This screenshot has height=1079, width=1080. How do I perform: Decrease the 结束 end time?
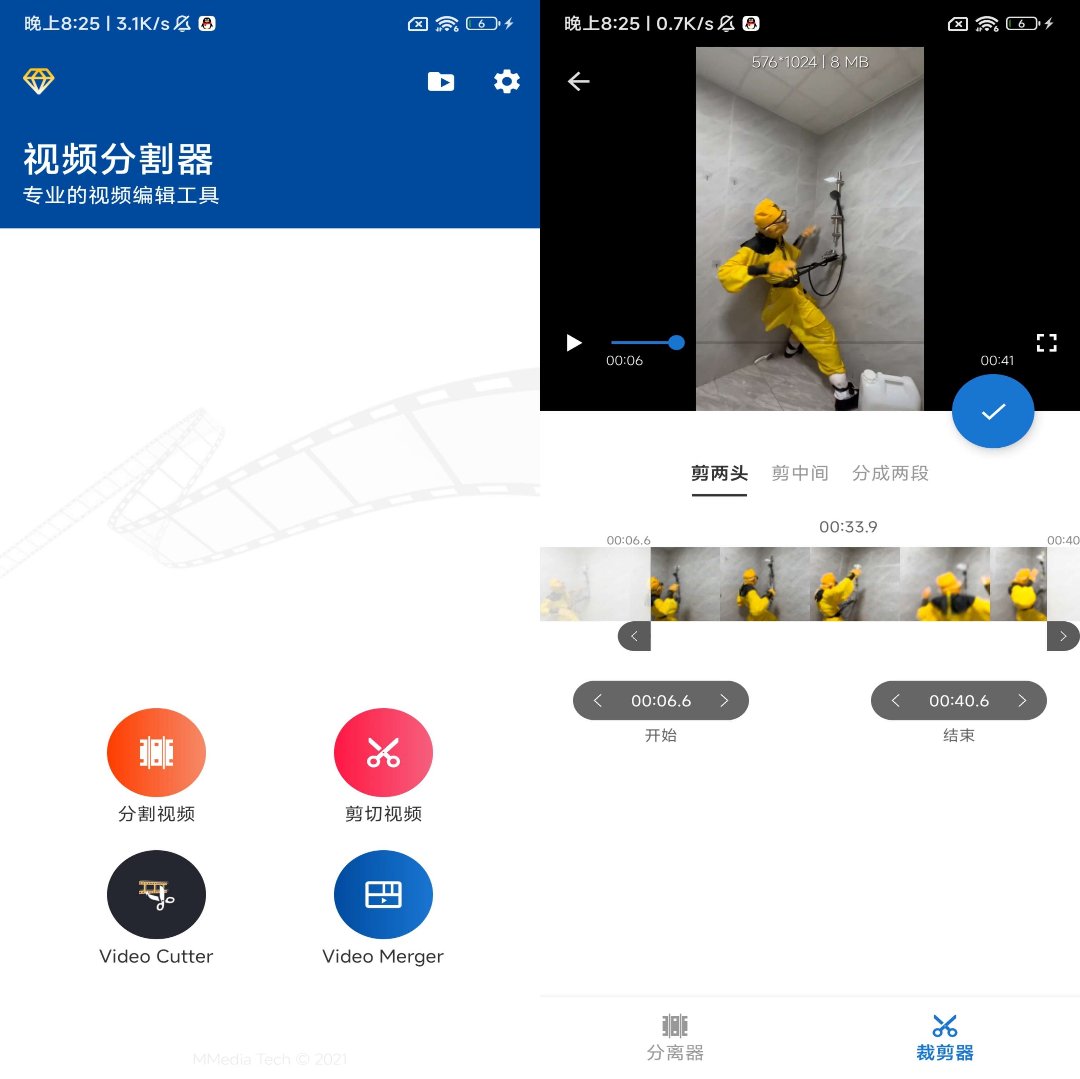[x=896, y=701]
